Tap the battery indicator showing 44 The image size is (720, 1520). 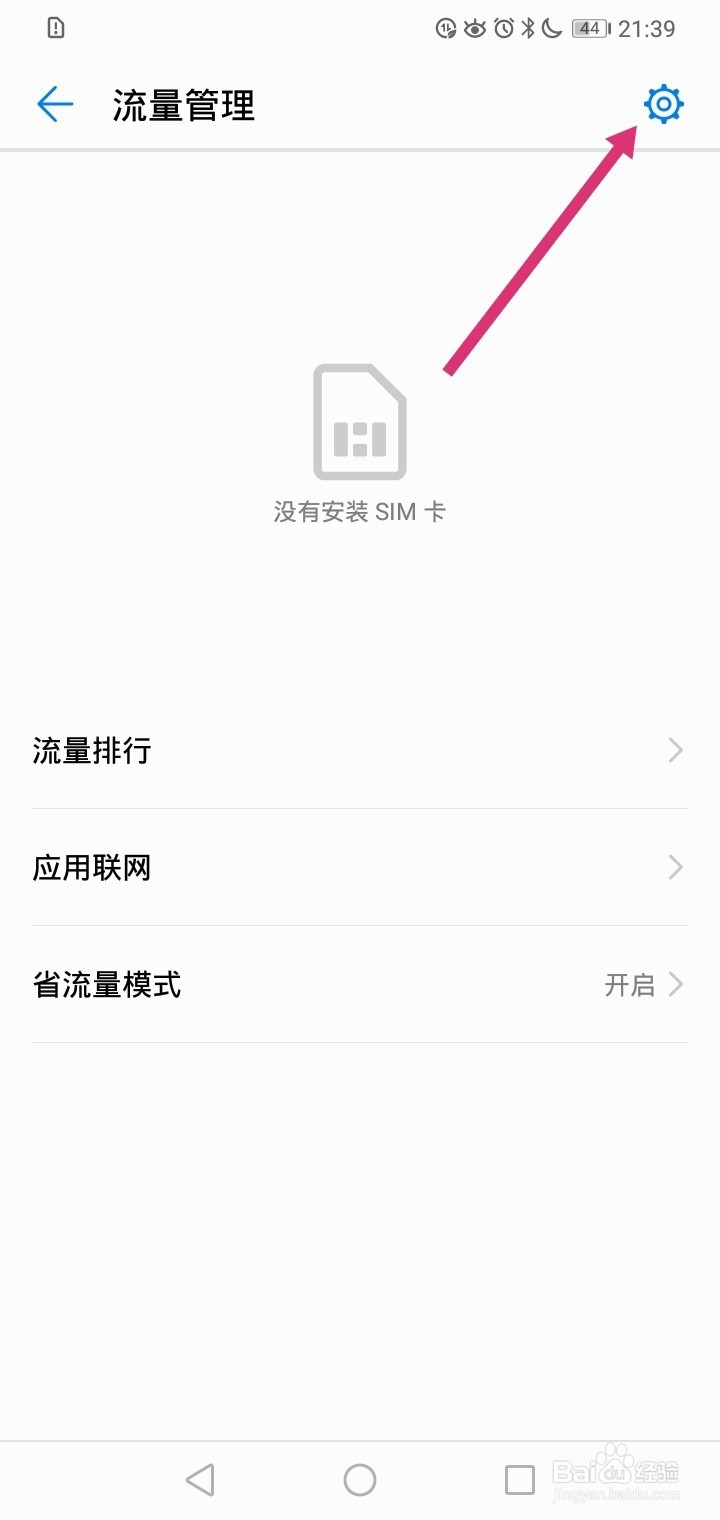point(589,28)
